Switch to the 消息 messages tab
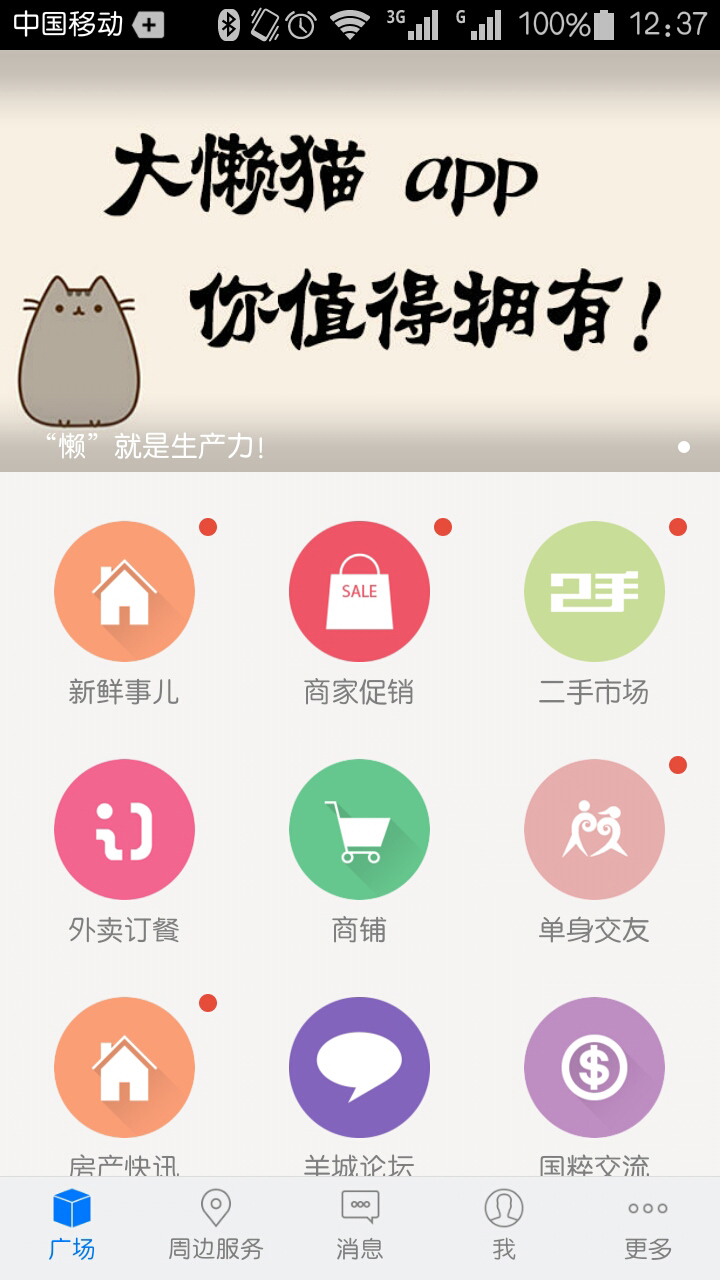This screenshot has width=720, height=1280. [x=360, y=1228]
